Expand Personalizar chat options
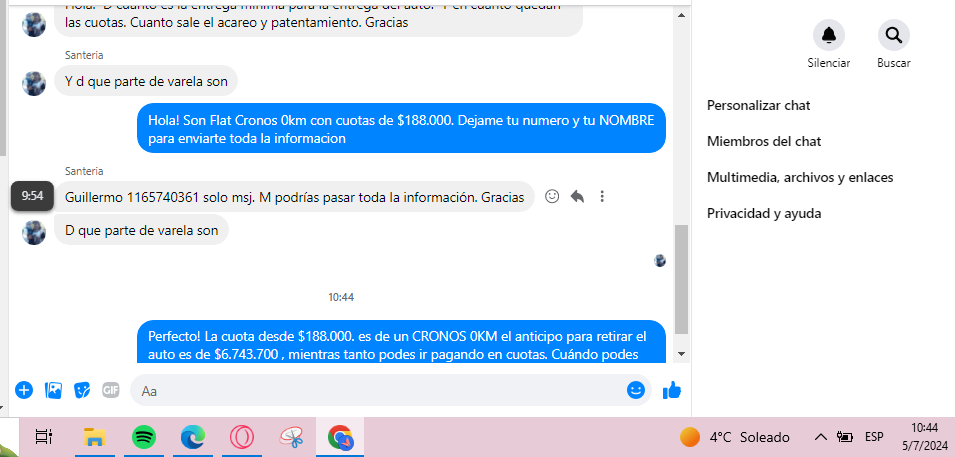The width and height of the screenshot is (955, 457). (758, 105)
